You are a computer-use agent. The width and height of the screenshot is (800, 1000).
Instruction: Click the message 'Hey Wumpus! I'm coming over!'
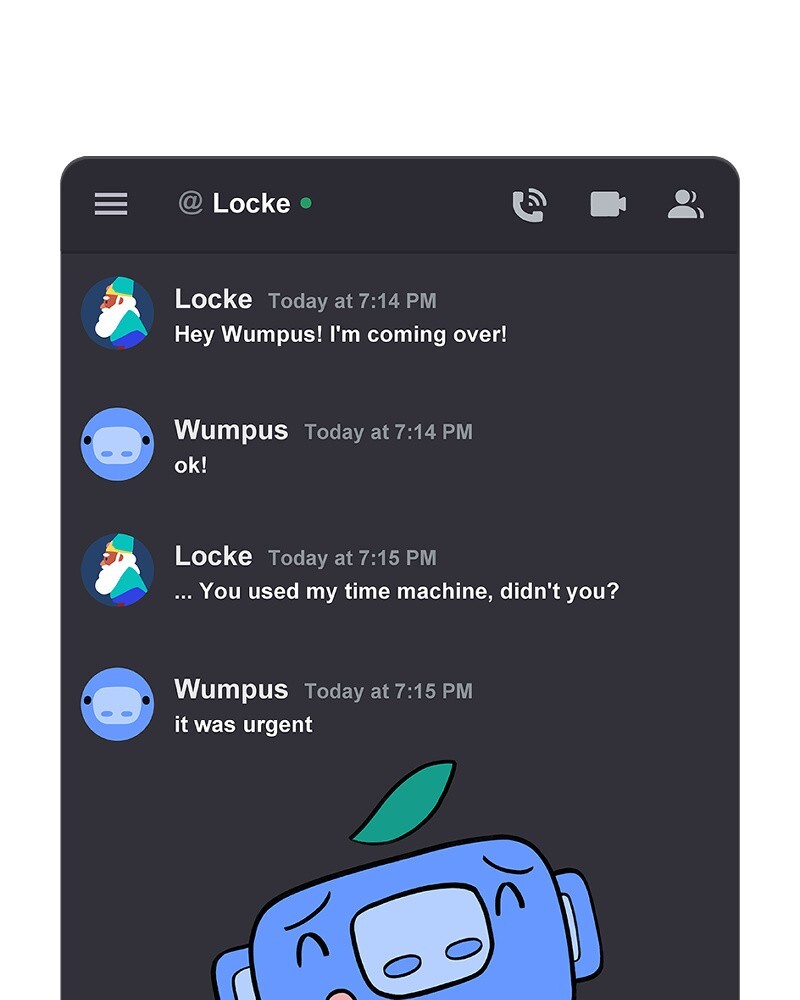coord(341,334)
